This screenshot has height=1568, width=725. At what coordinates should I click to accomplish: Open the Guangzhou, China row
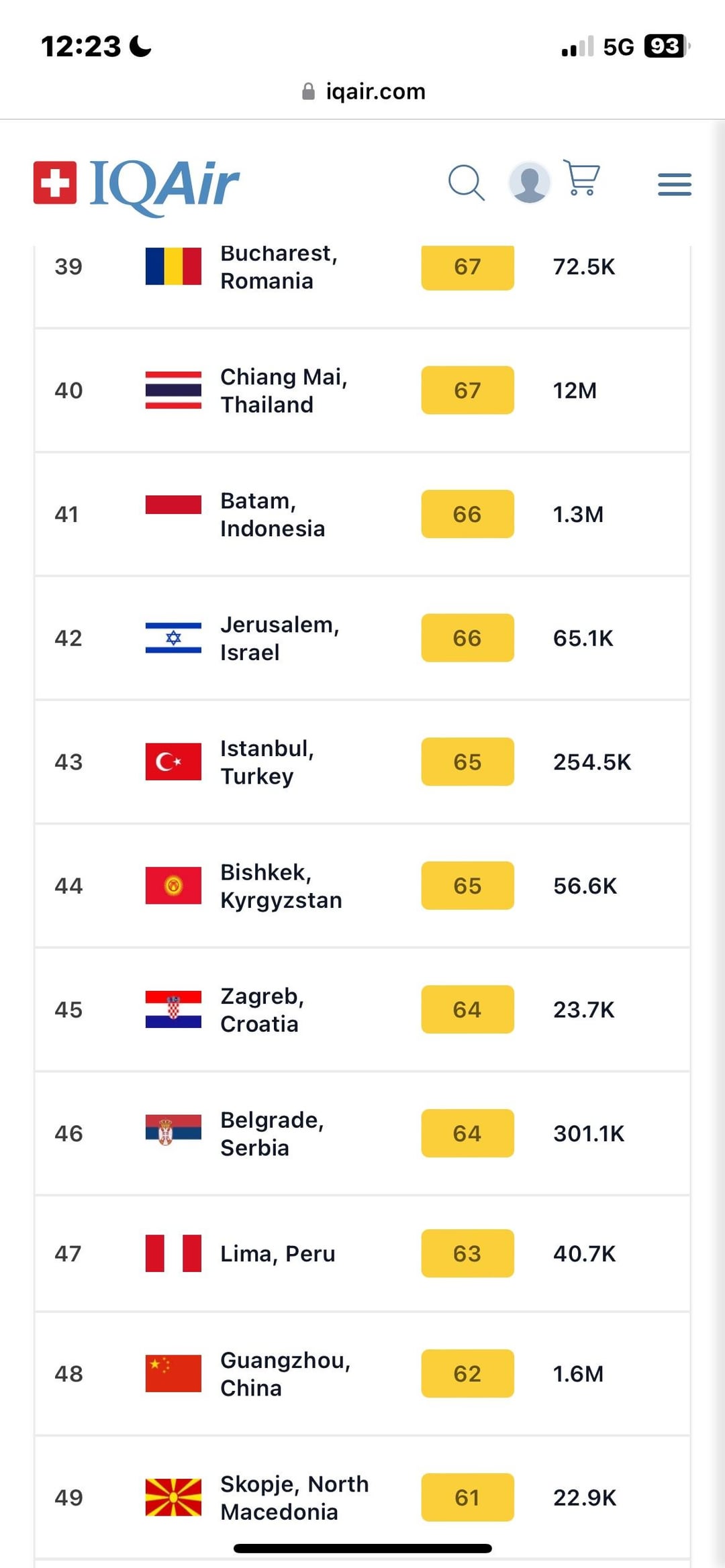coord(362,1374)
